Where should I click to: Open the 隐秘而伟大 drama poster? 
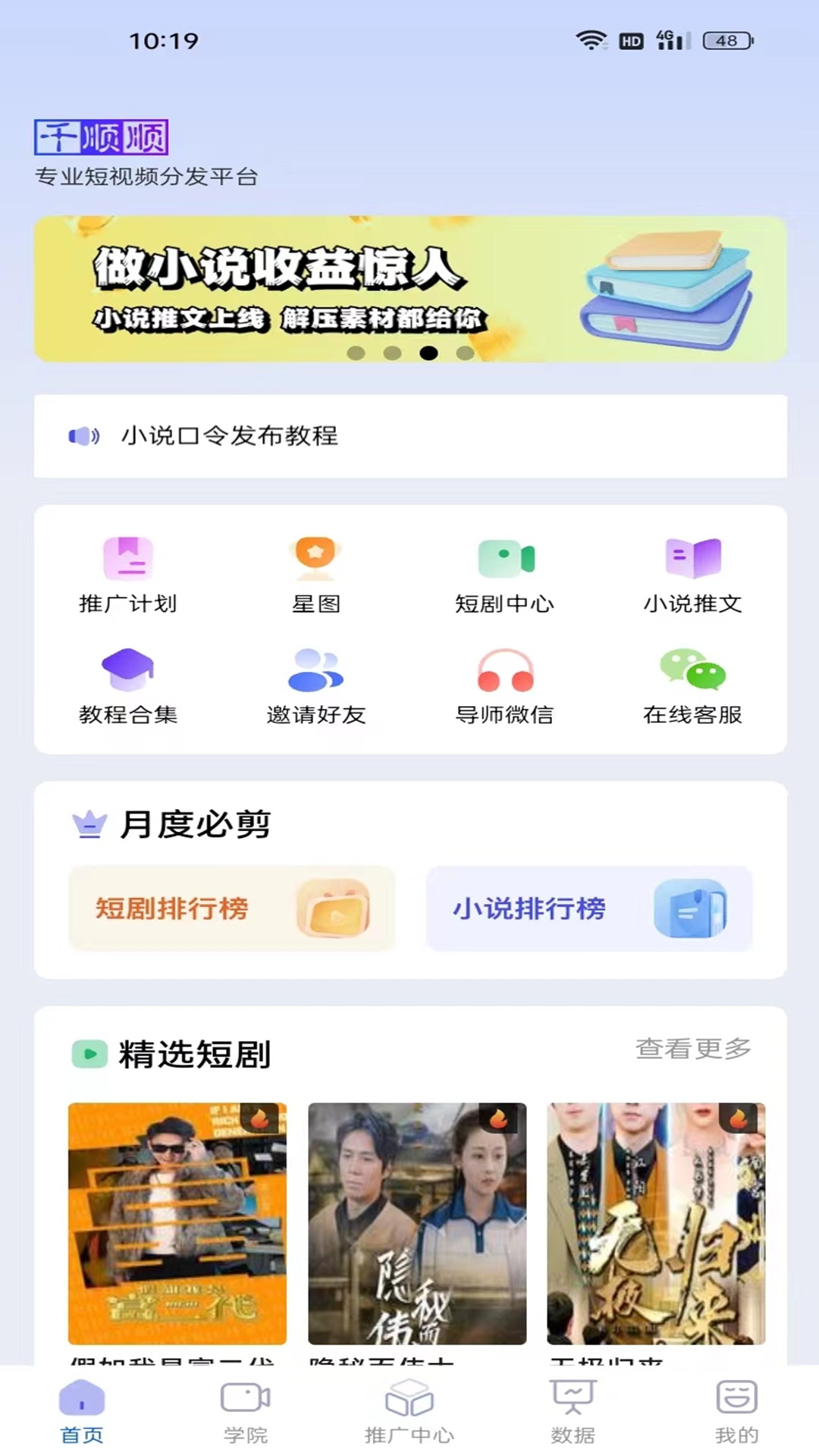point(417,1223)
